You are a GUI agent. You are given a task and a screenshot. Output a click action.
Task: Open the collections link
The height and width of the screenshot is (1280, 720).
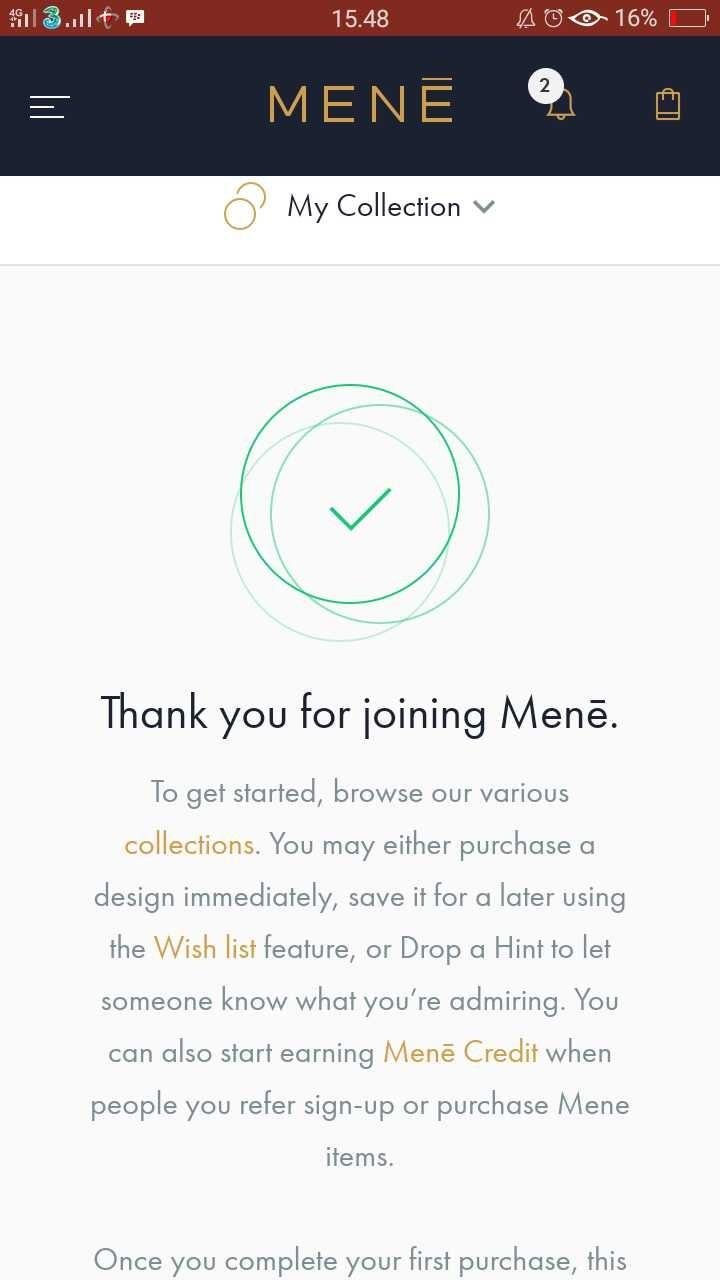(188, 844)
